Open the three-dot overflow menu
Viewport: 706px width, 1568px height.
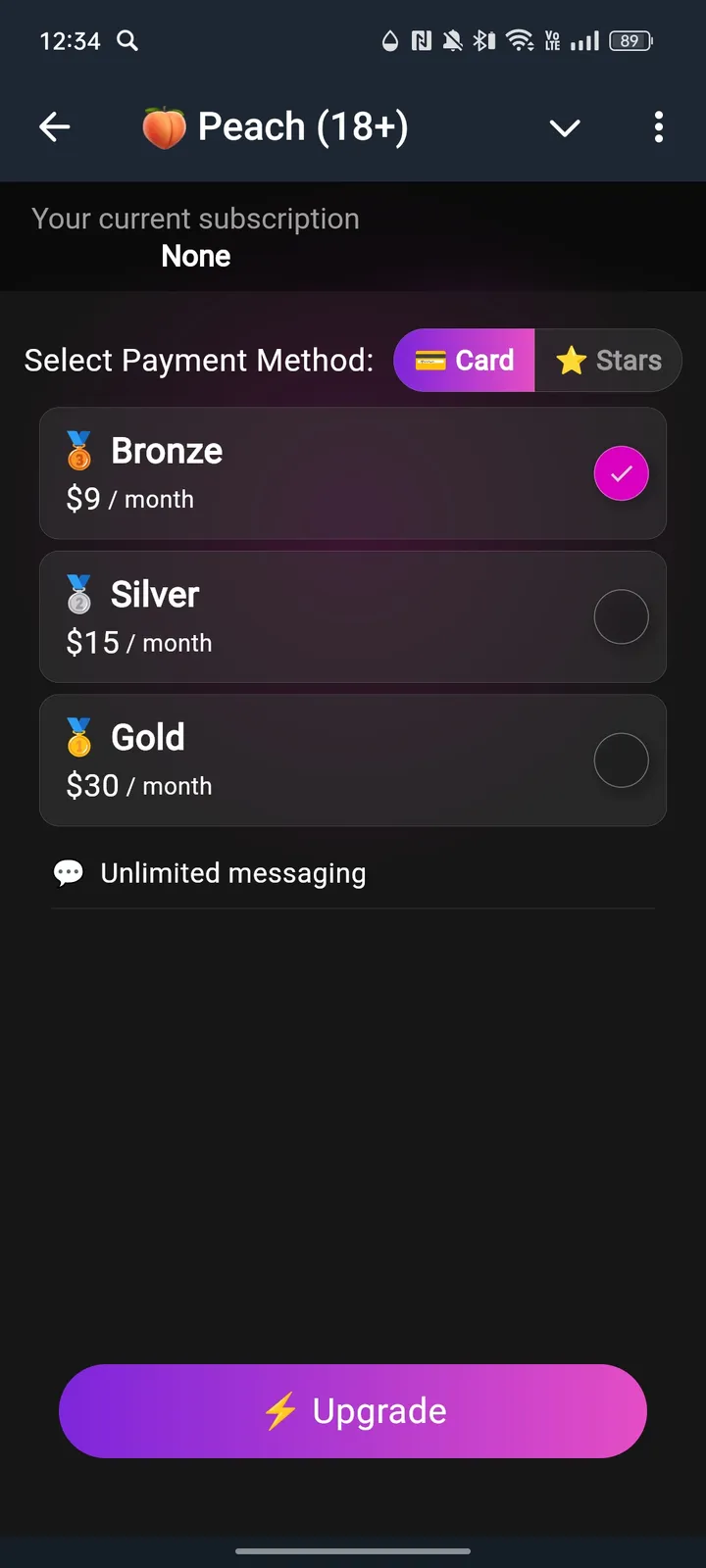658,127
